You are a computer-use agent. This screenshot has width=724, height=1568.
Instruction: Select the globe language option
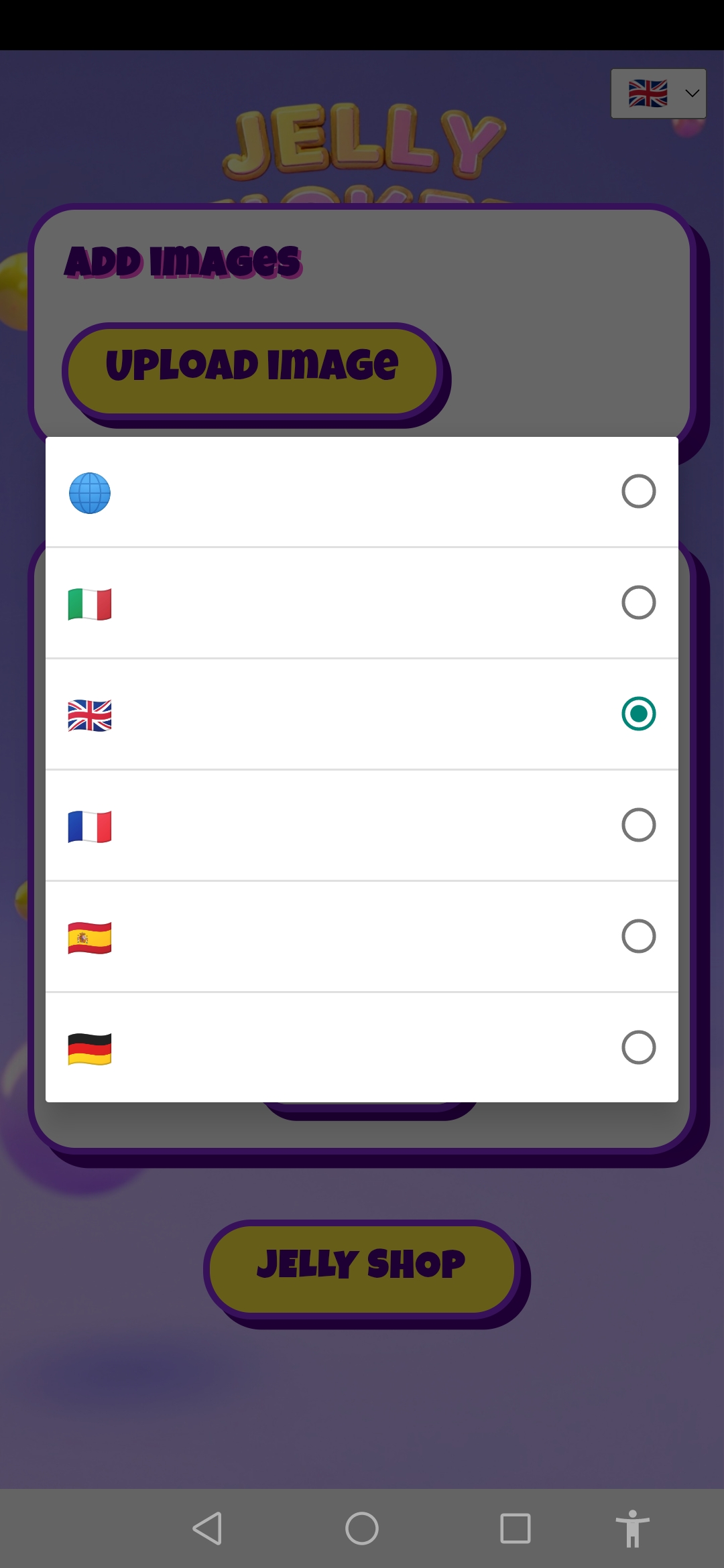362,492
